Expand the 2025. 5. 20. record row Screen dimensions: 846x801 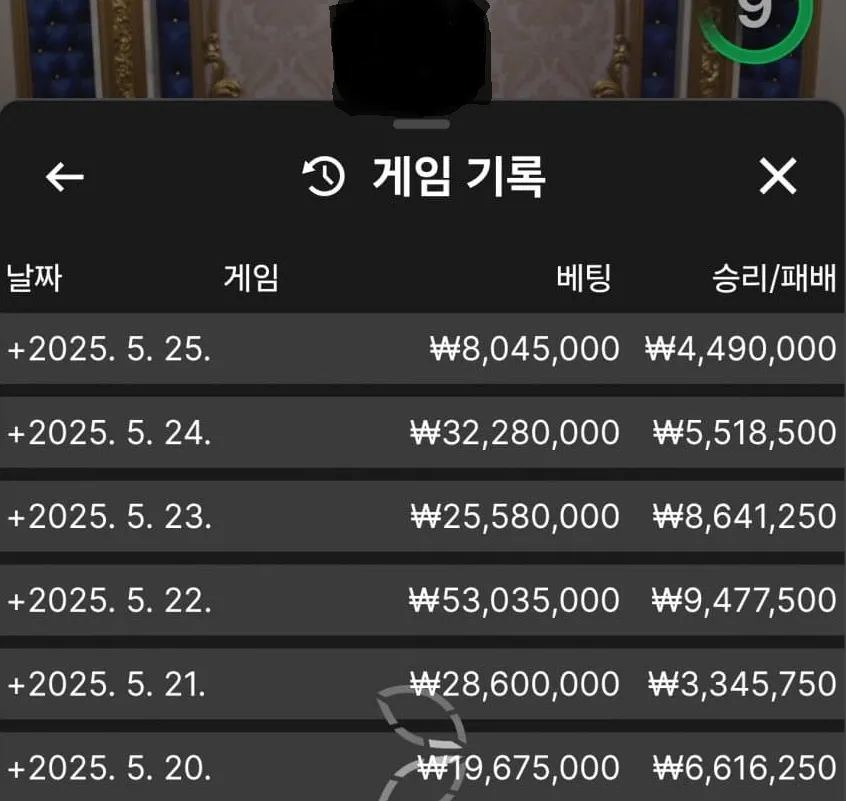click(423, 767)
